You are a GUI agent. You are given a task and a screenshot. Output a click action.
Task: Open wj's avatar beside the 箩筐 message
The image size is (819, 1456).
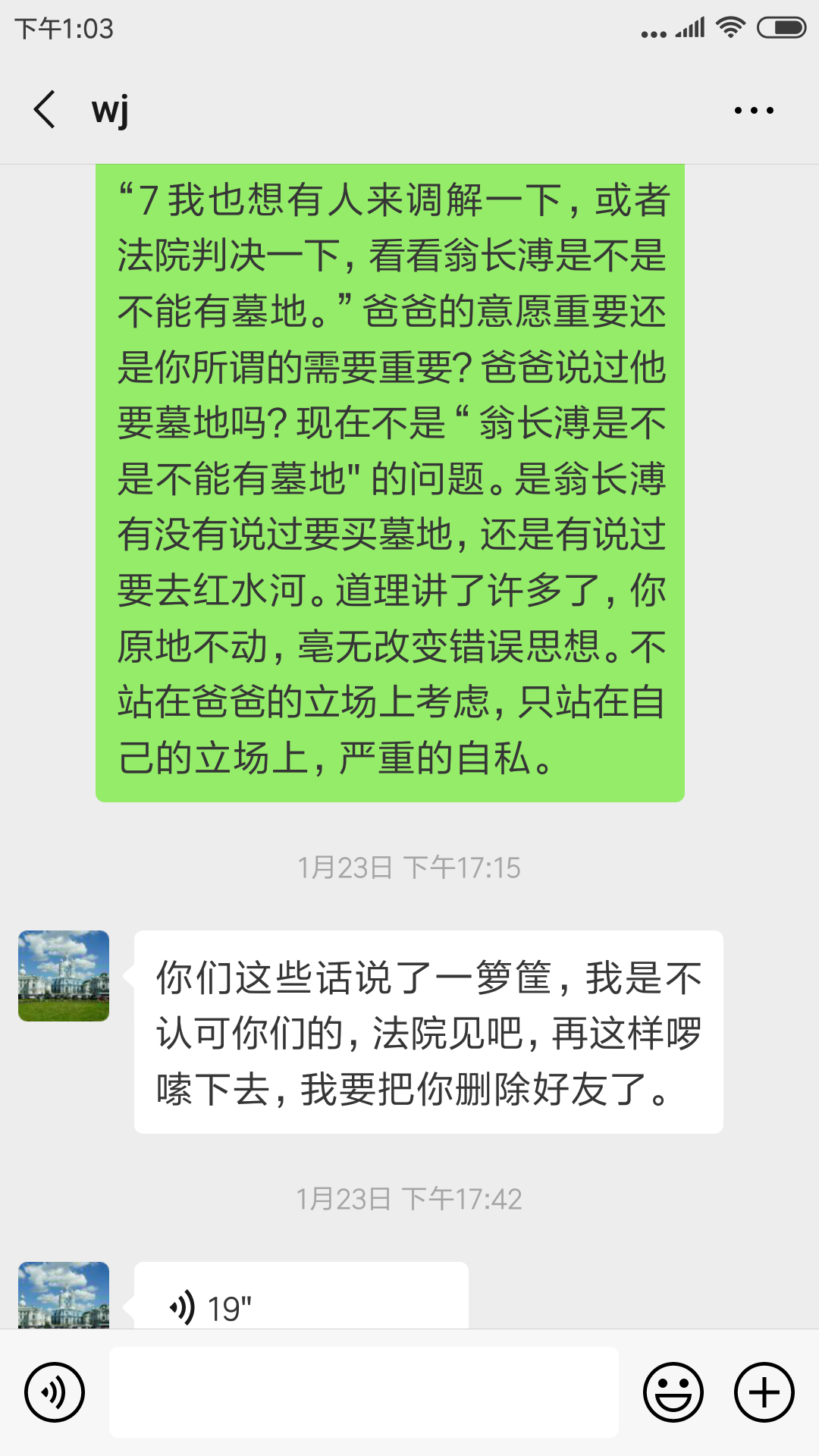(64, 976)
